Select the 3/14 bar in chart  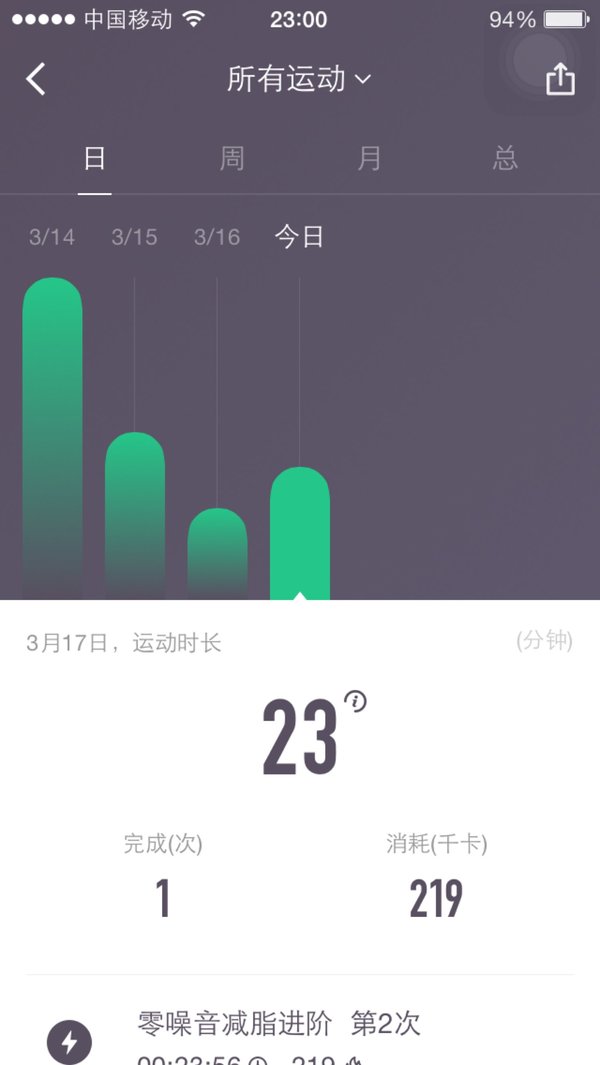click(52, 438)
